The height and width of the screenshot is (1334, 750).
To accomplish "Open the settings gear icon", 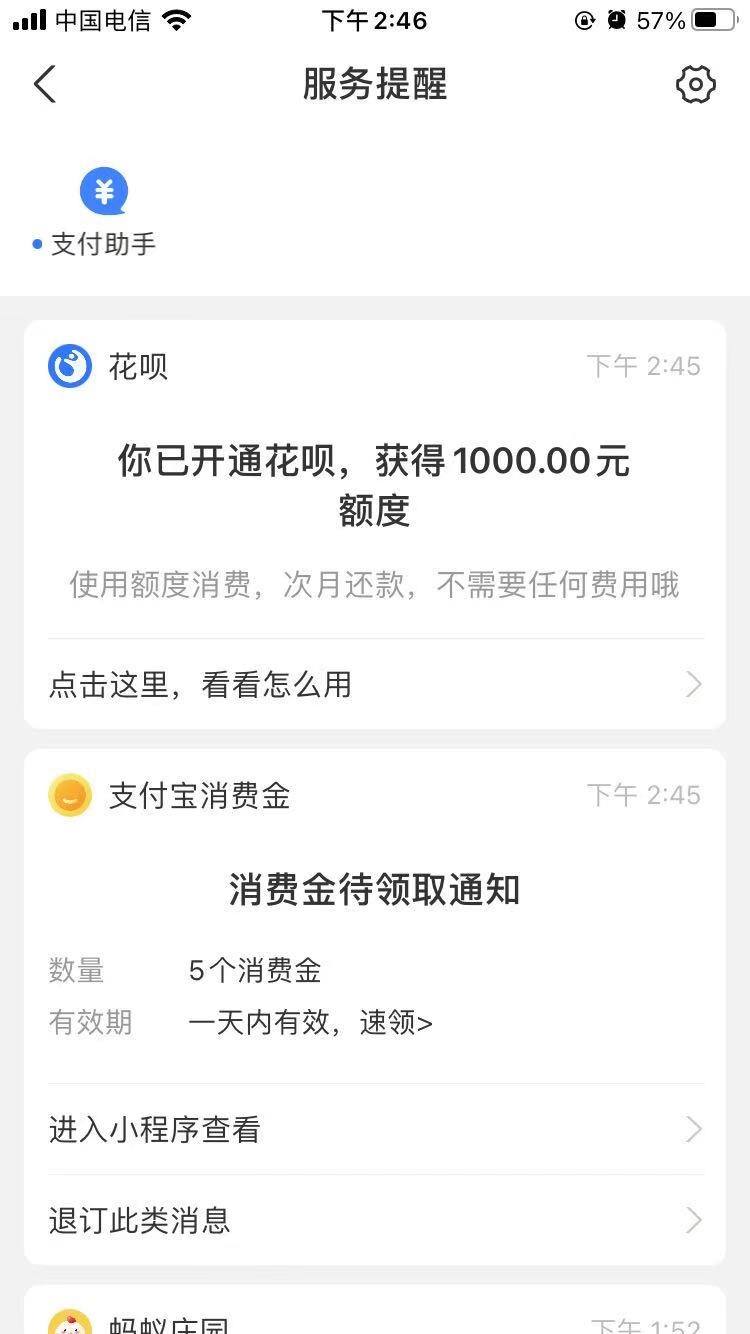I will (x=696, y=85).
